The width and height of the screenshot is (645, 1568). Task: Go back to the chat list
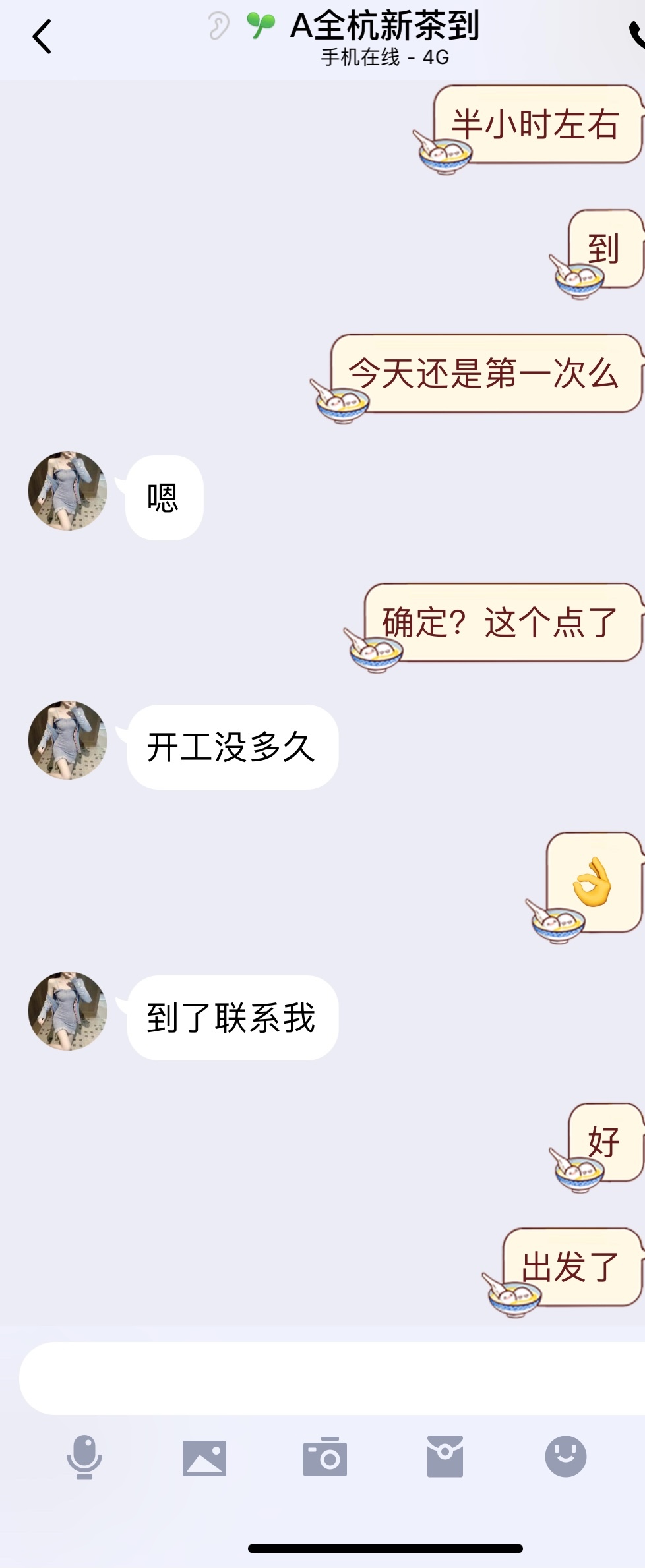42,36
